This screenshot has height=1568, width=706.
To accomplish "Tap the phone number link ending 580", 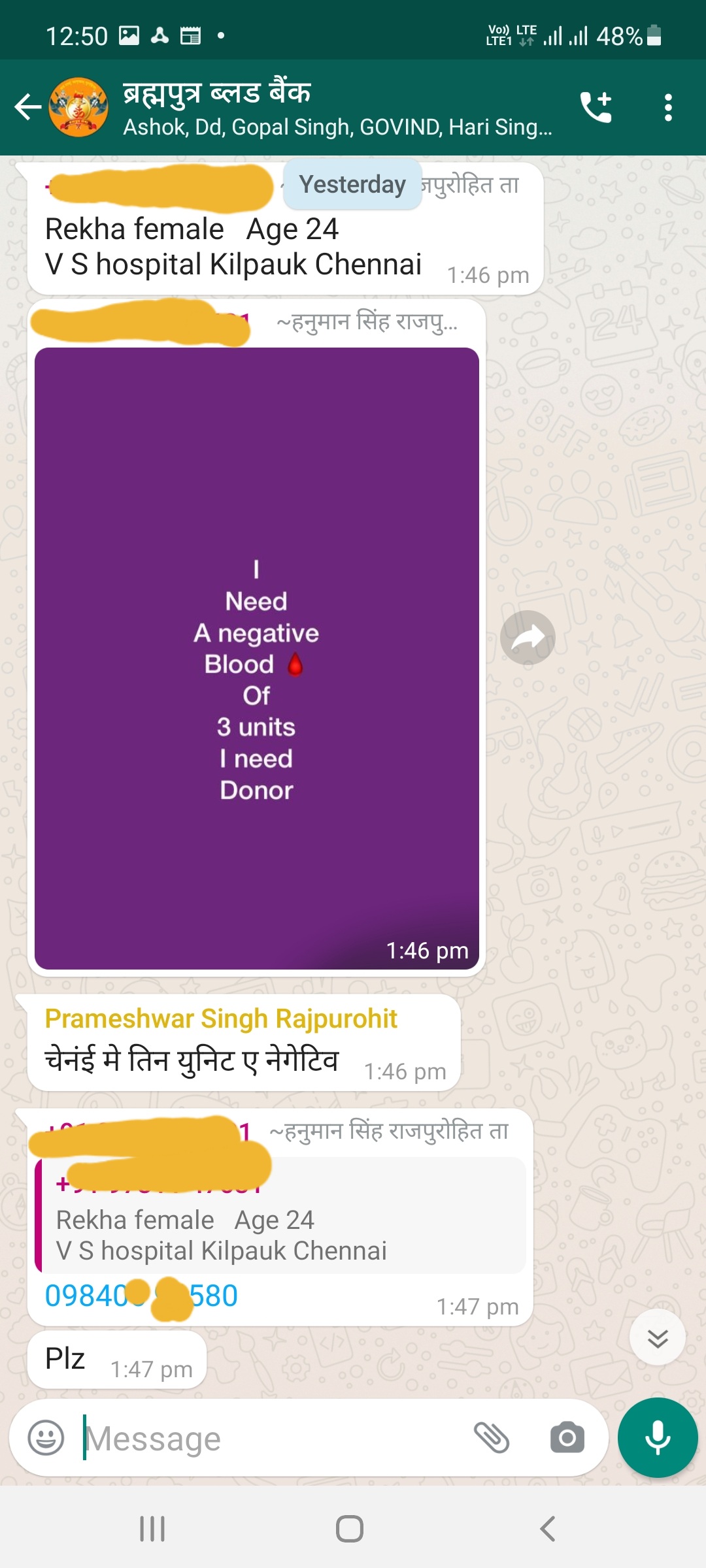I will click(141, 1296).
